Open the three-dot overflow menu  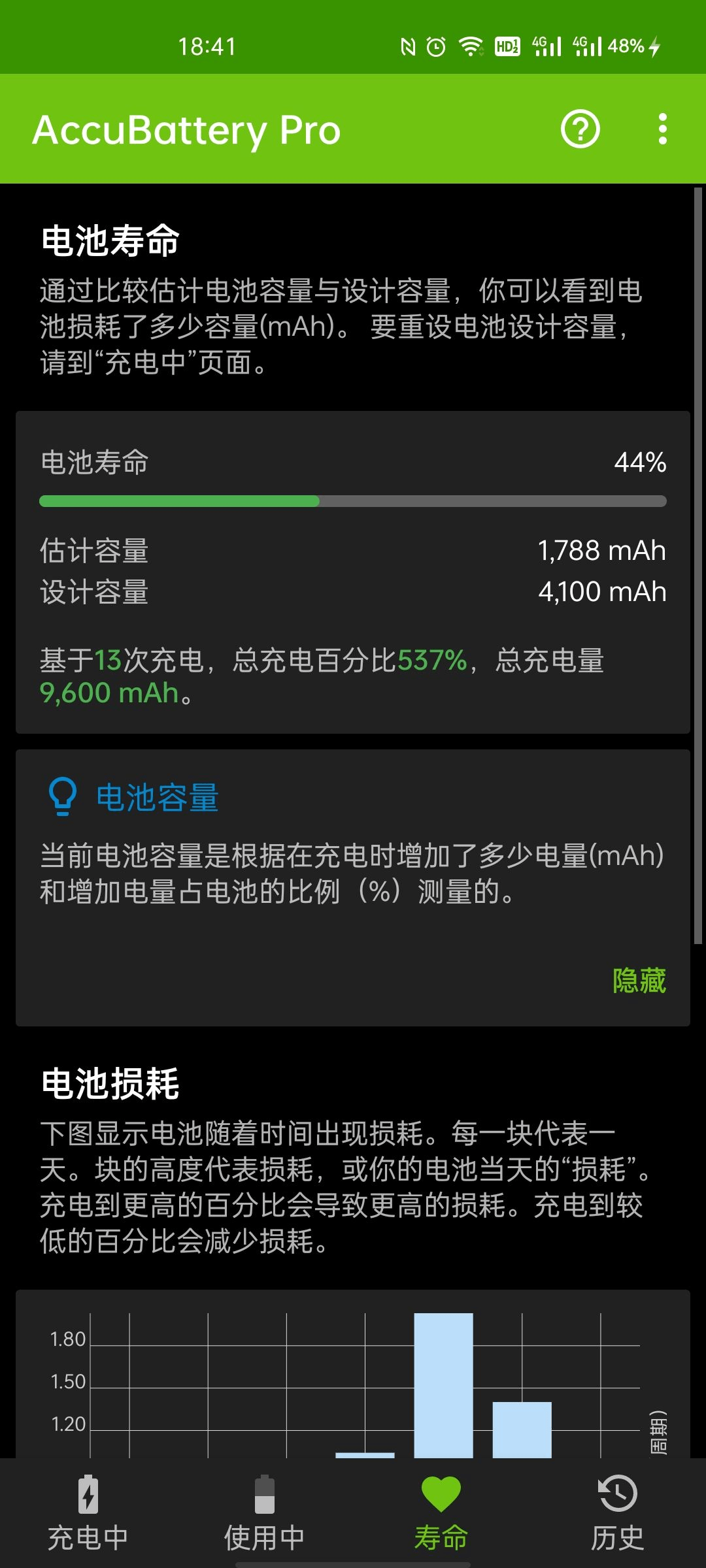point(662,129)
